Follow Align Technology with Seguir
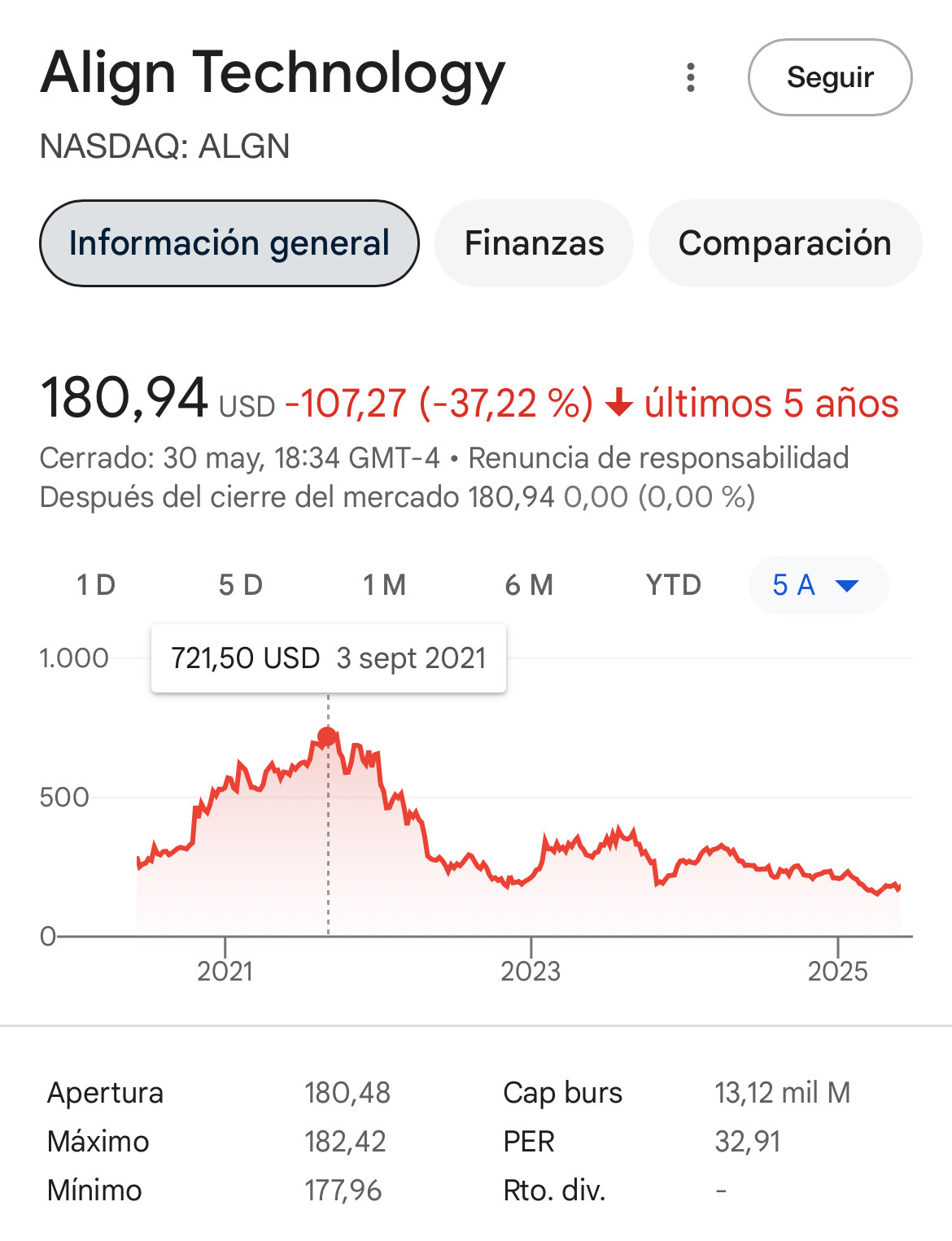 point(829,77)
